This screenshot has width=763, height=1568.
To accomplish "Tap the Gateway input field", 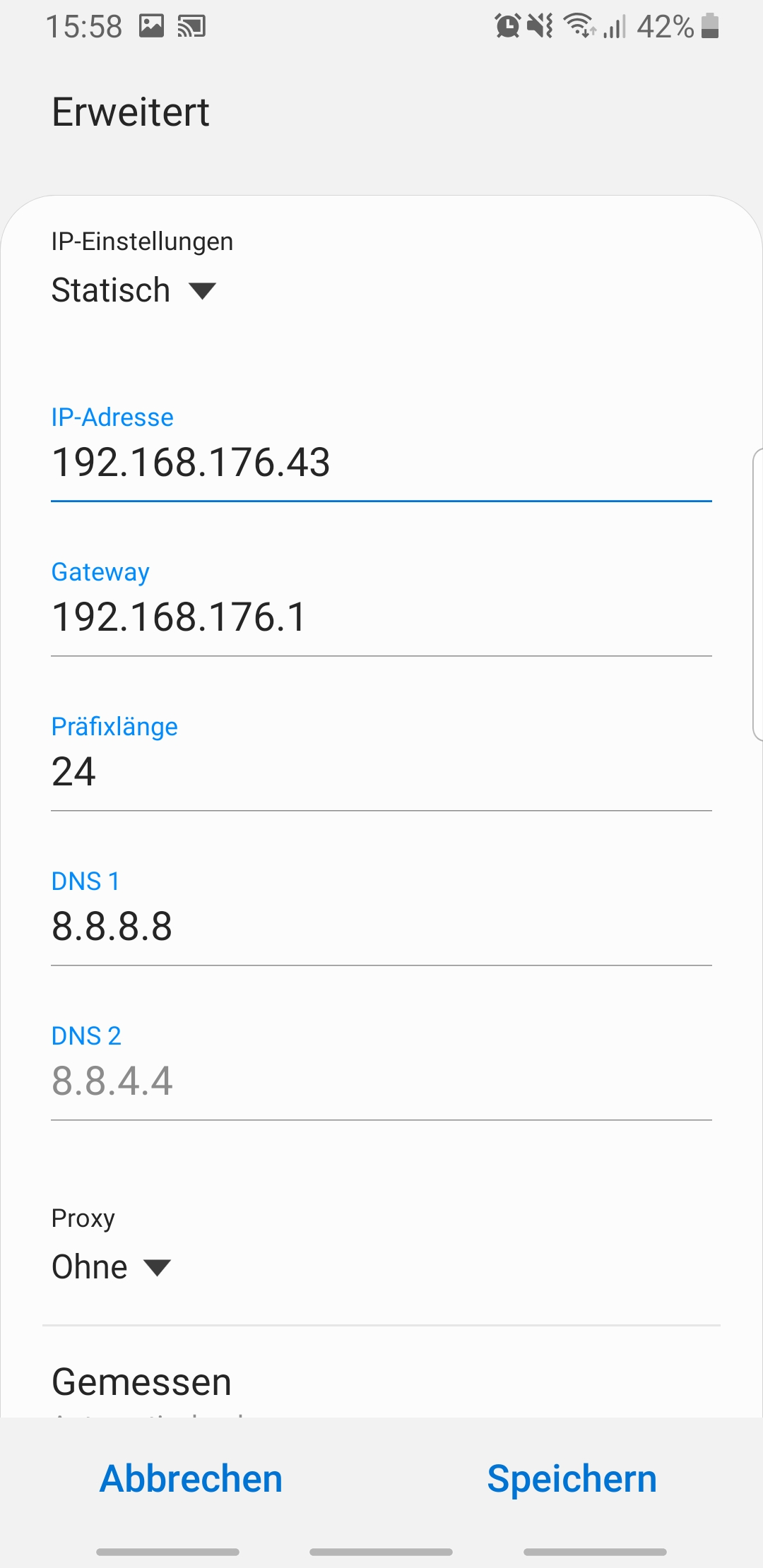I will [380, 618].
